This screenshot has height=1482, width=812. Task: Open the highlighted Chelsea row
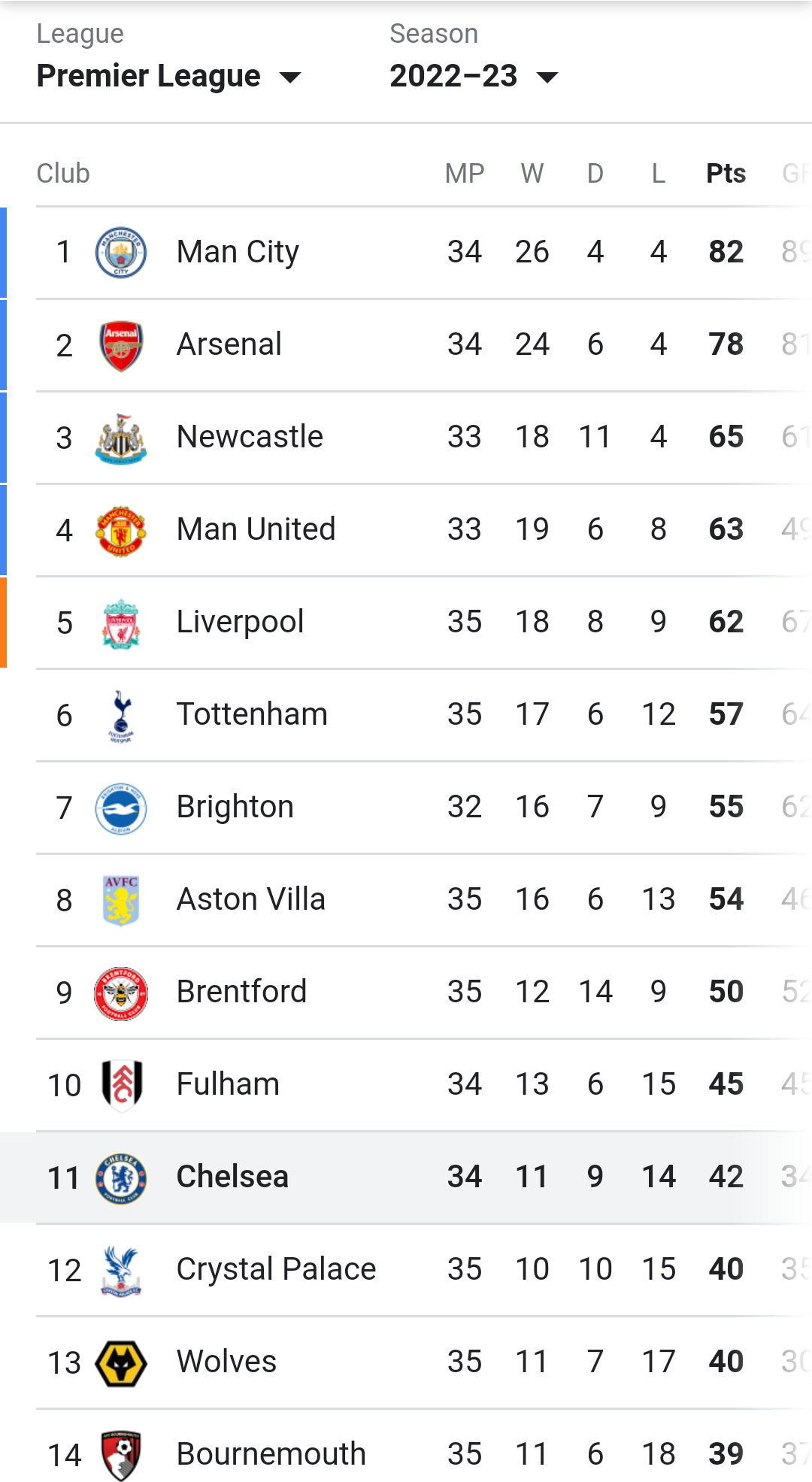[406, 1177]
